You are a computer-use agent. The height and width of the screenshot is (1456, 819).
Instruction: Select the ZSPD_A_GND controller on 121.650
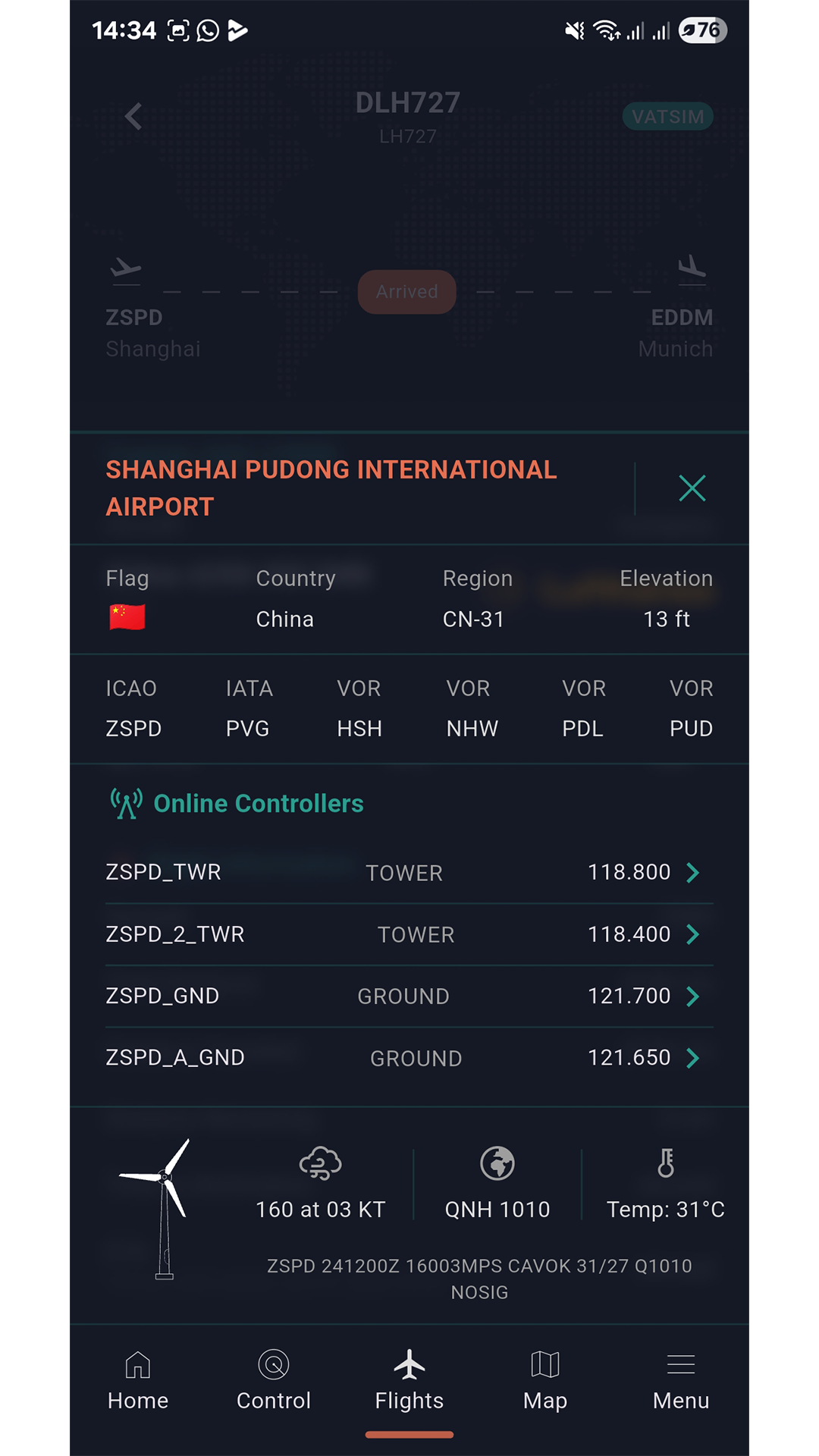409,1058
